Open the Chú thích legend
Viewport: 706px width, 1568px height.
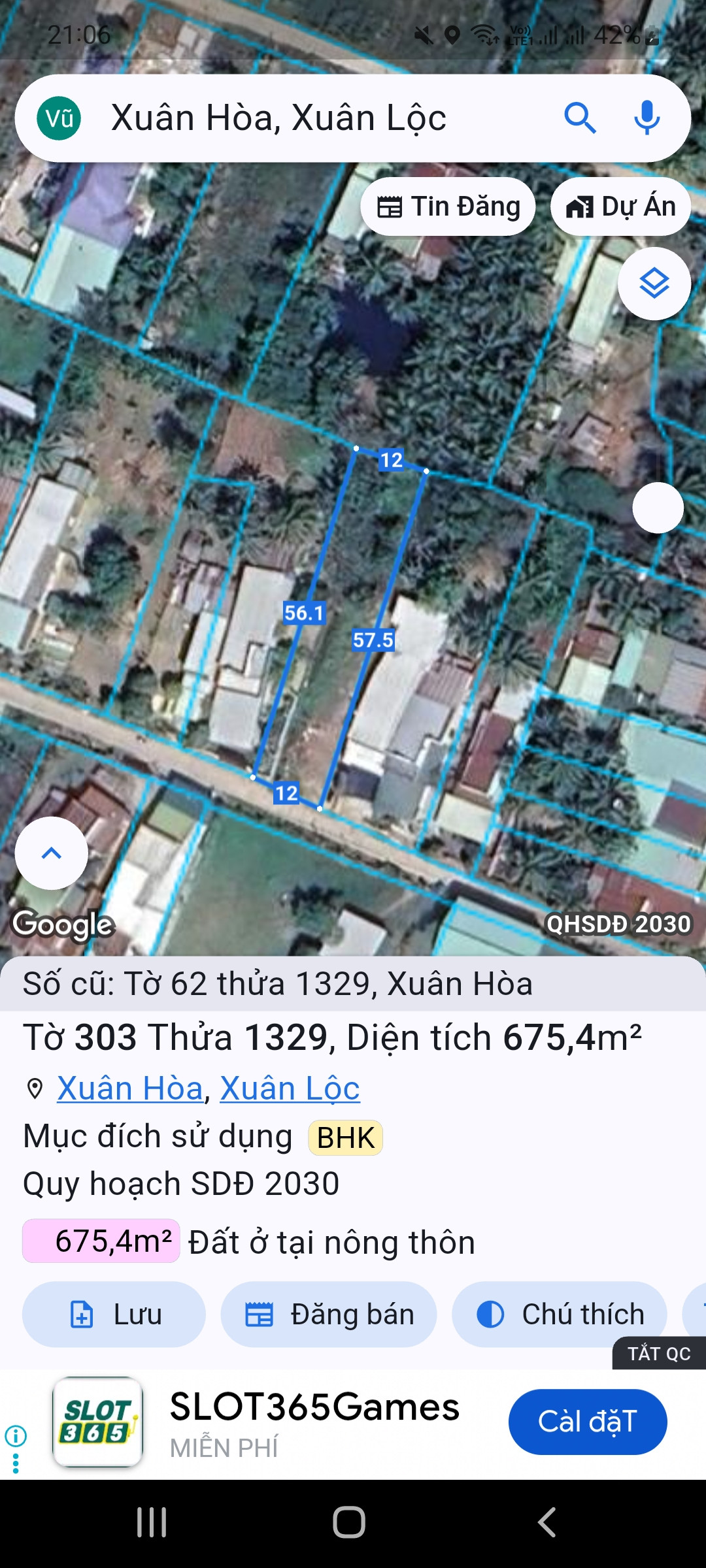(x=560, y=1315)
